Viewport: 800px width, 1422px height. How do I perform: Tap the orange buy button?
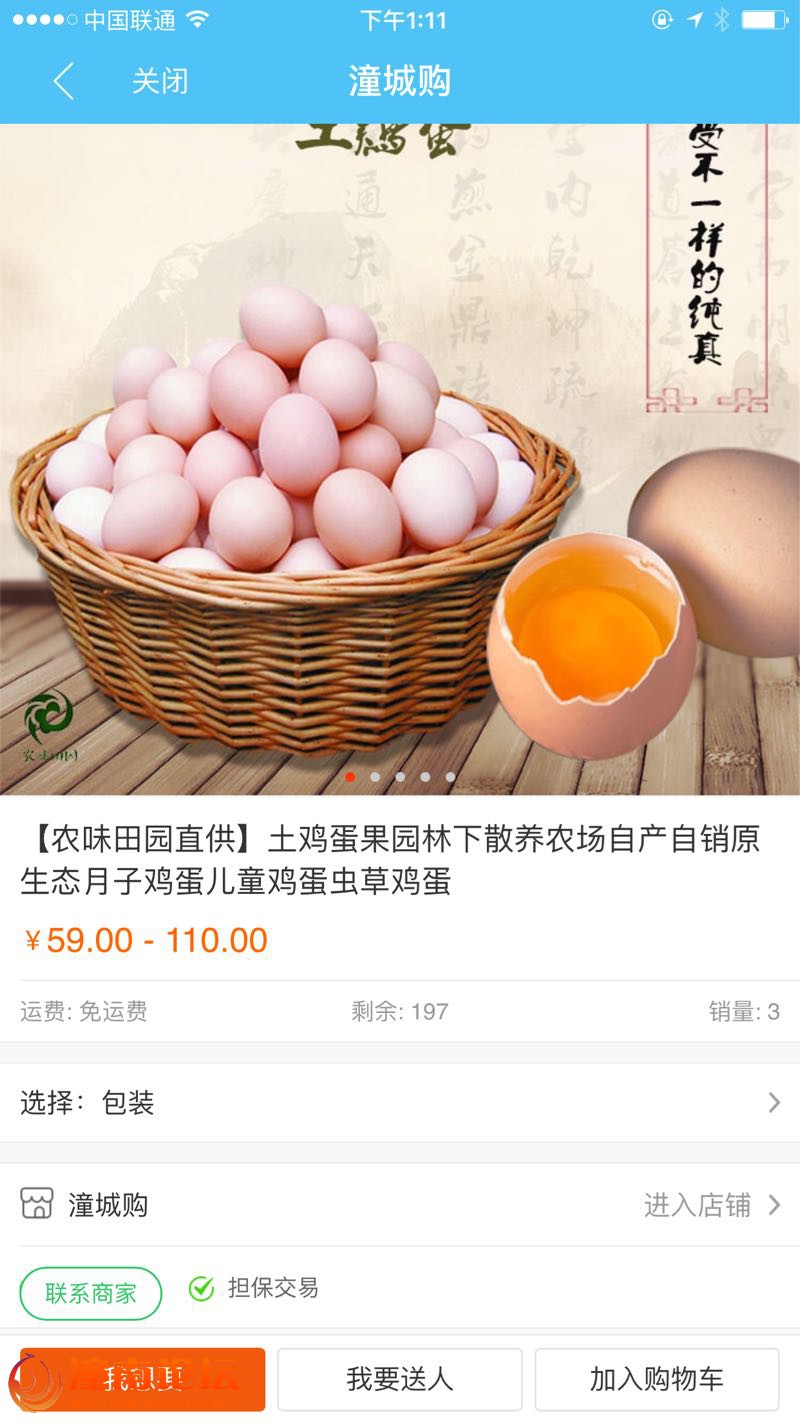(143, 1380)
